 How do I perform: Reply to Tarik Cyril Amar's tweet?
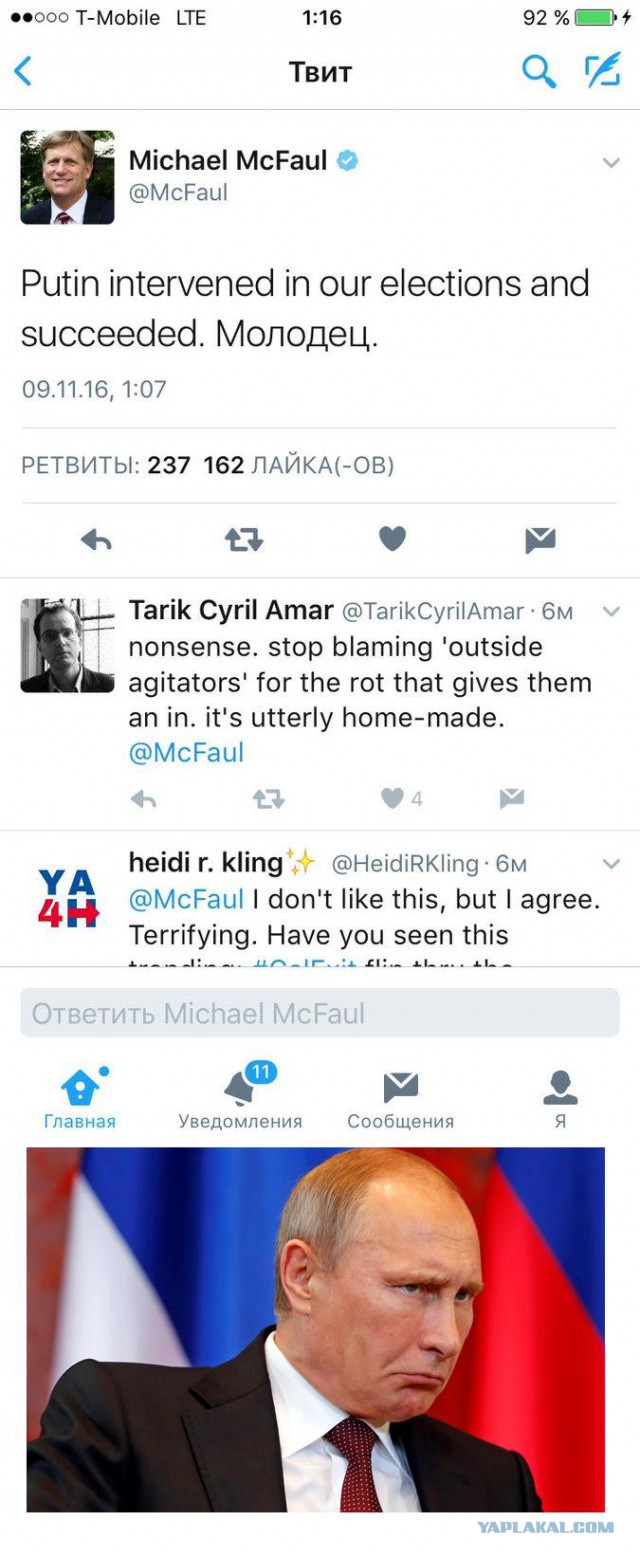tap(144, 798)
